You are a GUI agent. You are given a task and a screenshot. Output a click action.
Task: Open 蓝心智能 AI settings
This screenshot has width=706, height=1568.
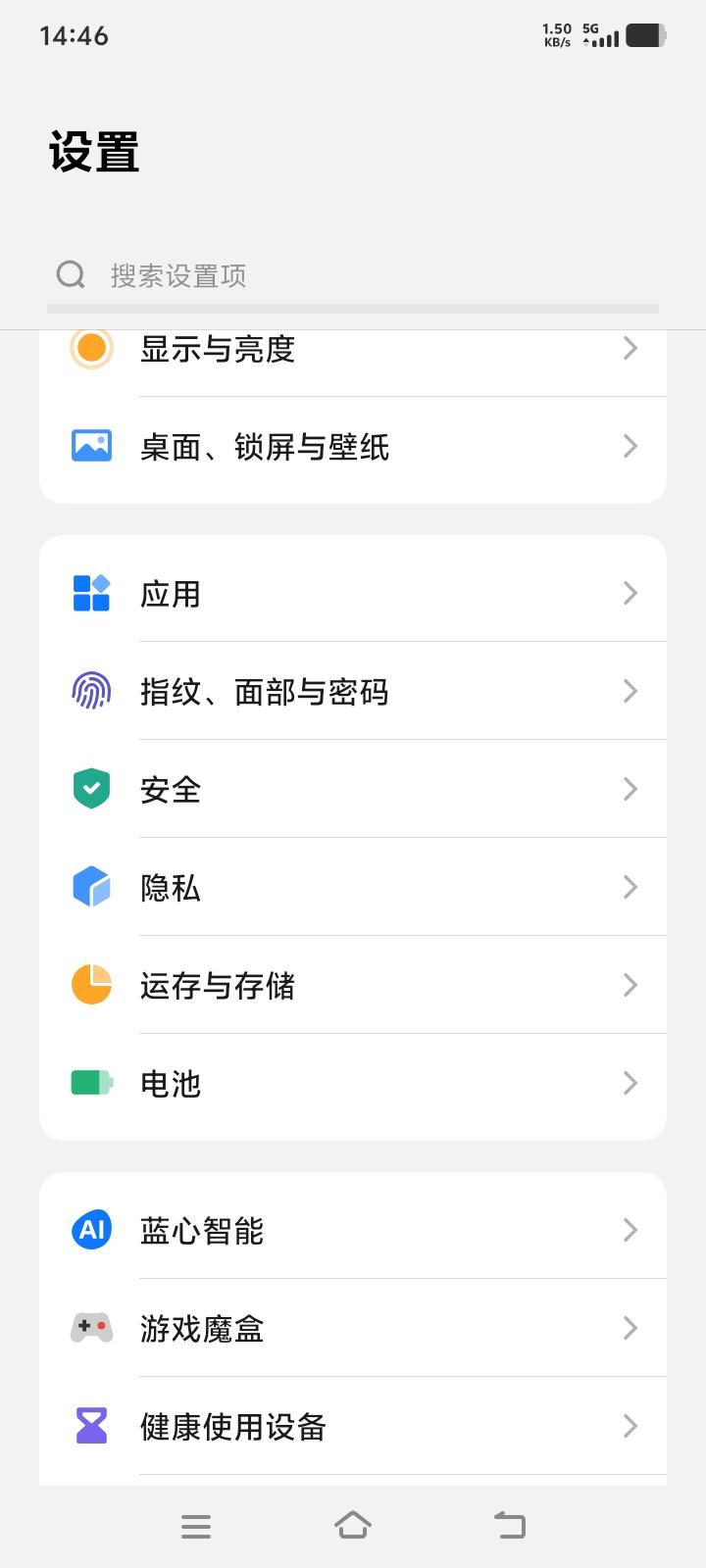[353, 1231]
